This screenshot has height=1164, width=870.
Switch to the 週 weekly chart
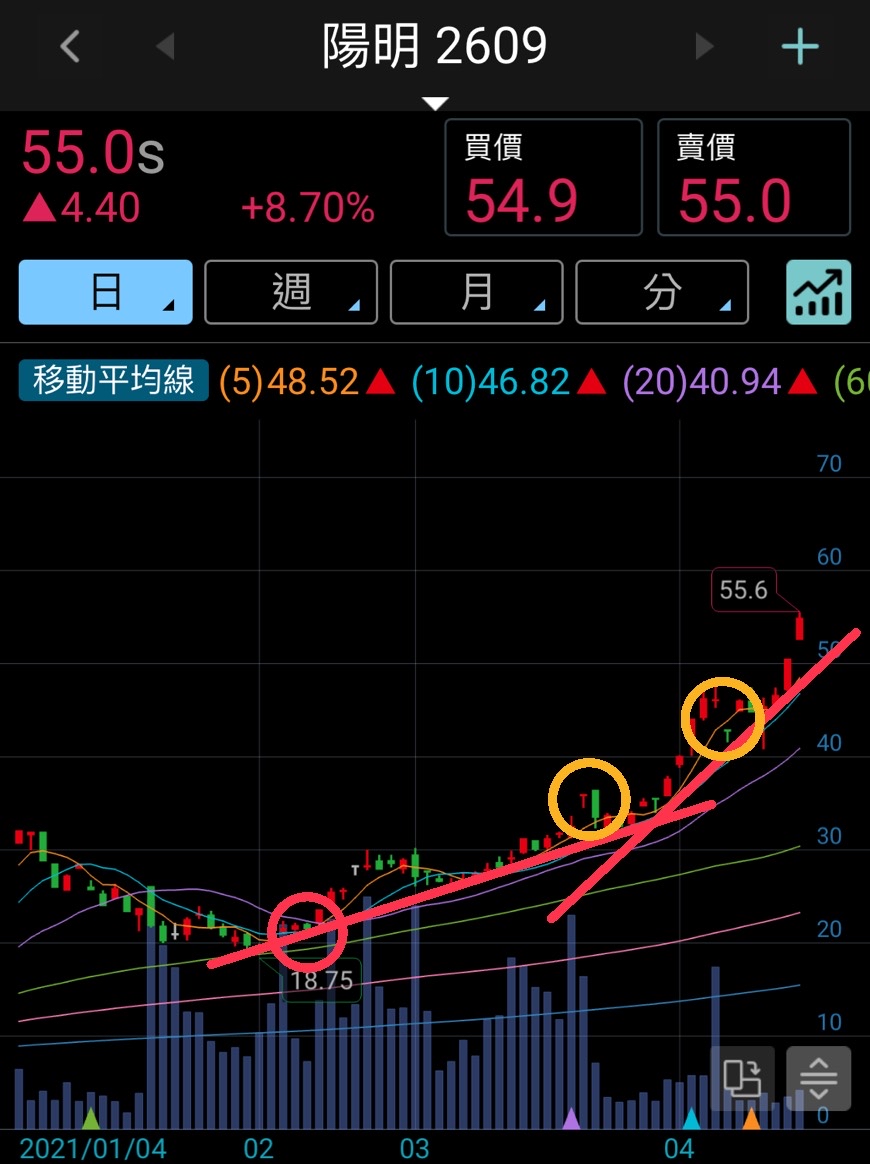pyautogui.click(x=291, y=292)
